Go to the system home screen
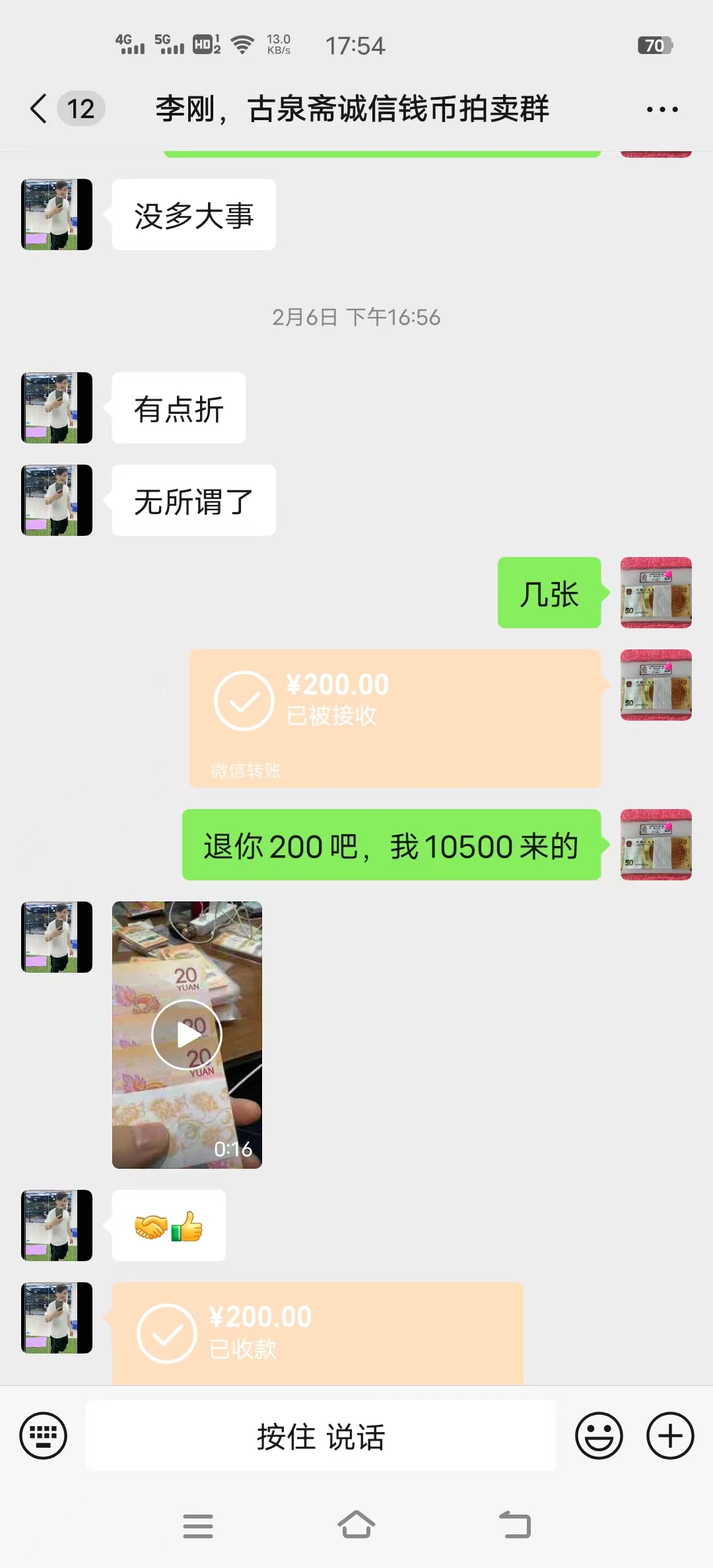 (x=356, y=1525)
